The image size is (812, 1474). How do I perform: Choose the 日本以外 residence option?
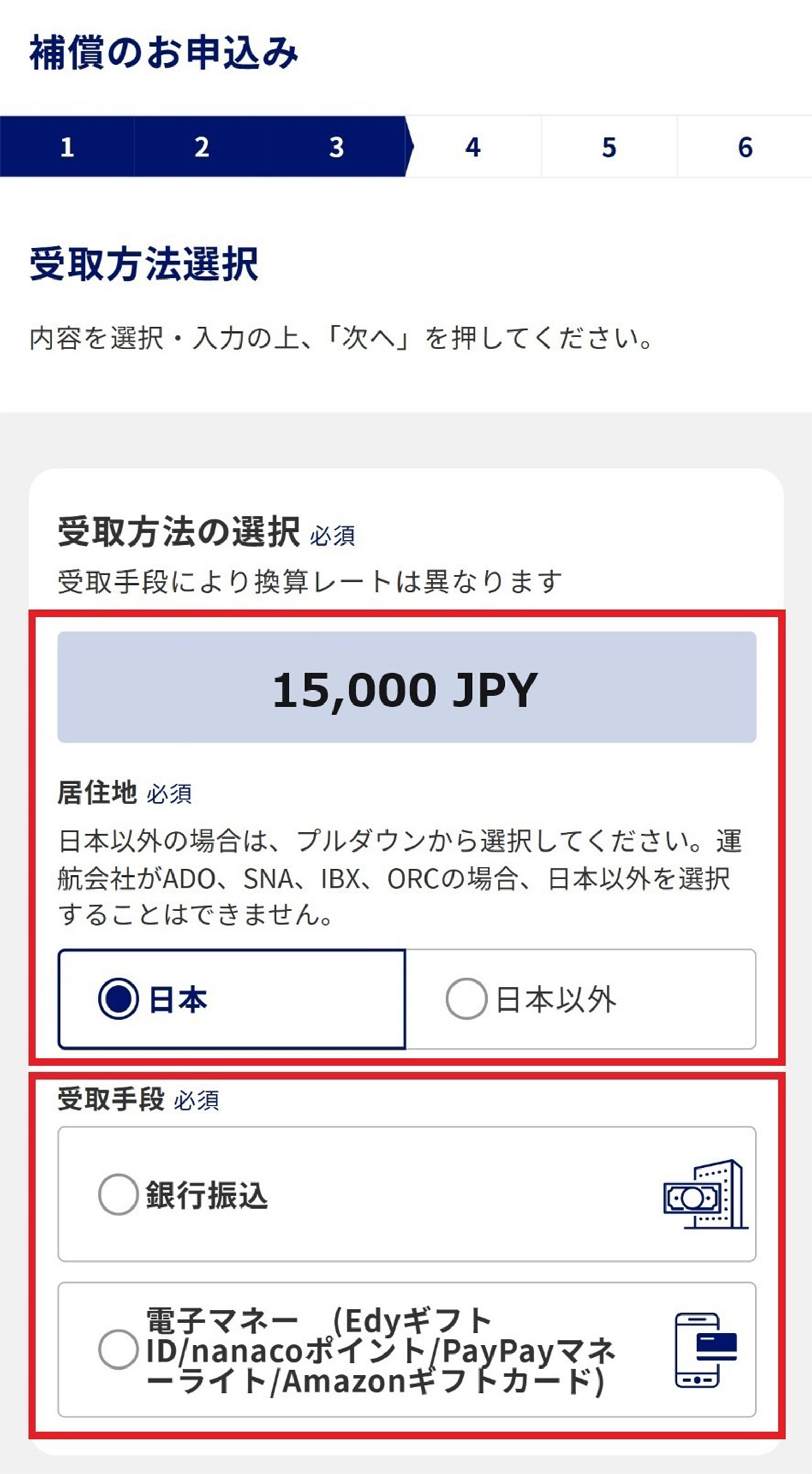[x=467, y=999]
